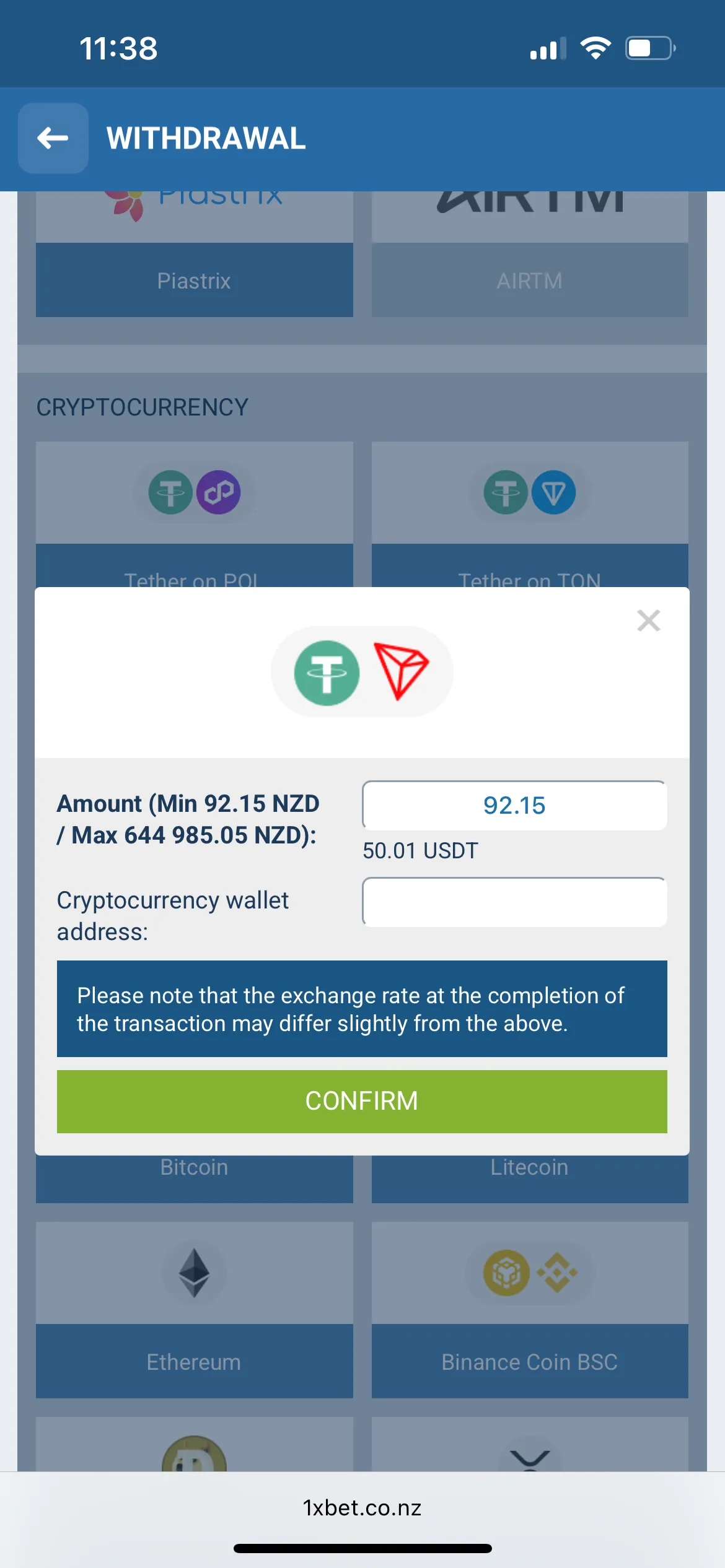Confirm the withdrawal request

click(x=362, y=1101)
